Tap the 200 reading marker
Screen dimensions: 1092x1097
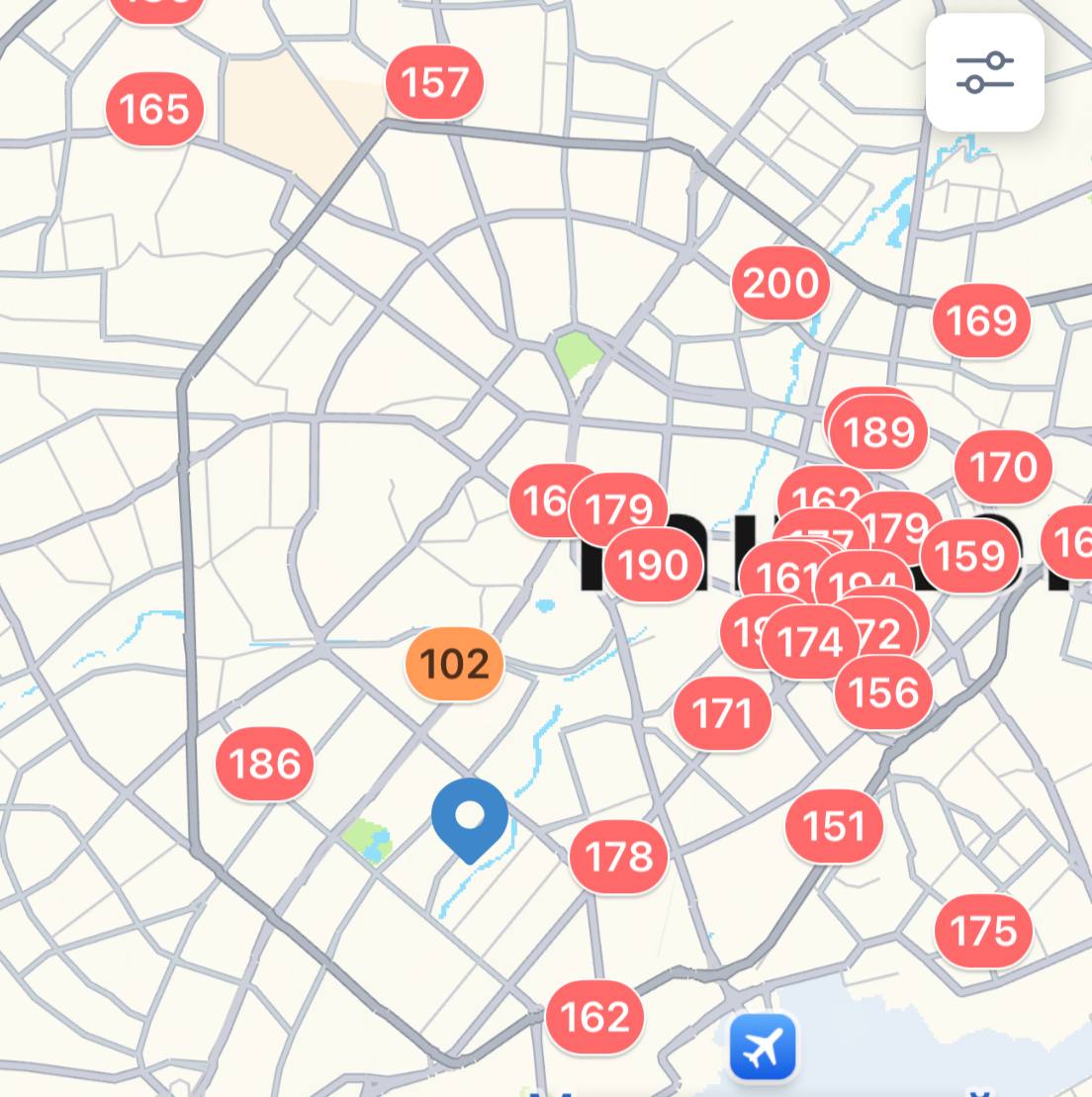coord(780,284)
